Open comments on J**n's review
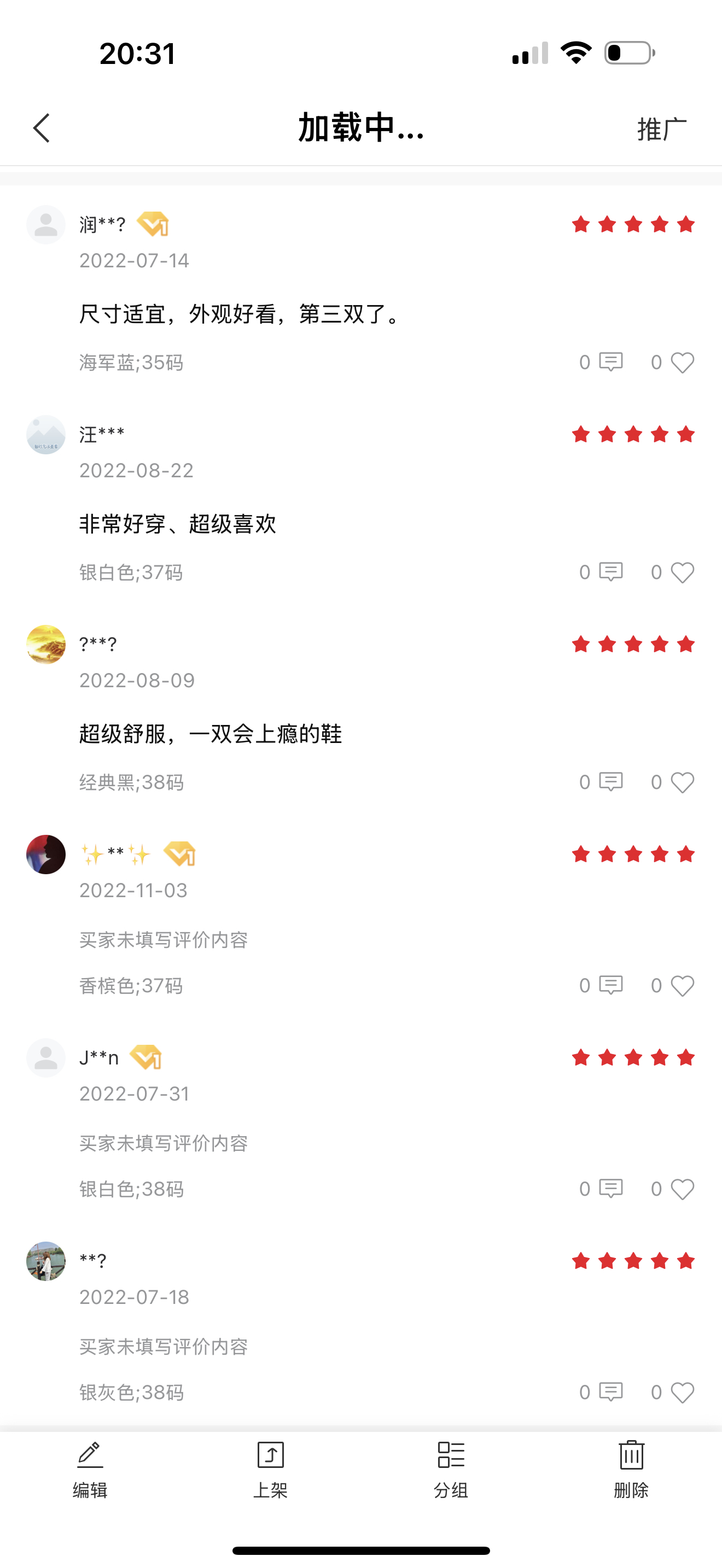The height and width of the screenshot is (1568, 722). pyautogui.click(x=610, y=1189)
